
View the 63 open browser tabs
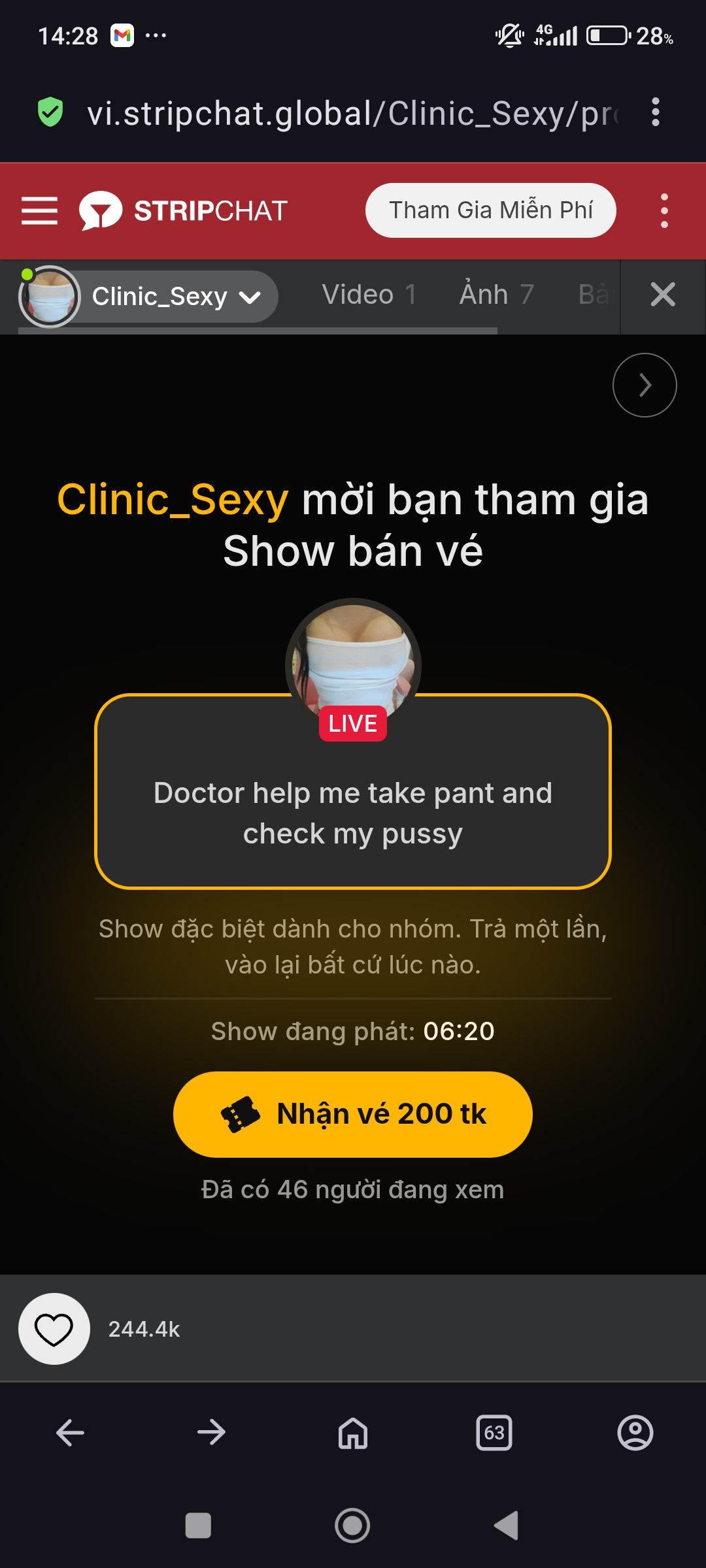tap(494, 1433)
